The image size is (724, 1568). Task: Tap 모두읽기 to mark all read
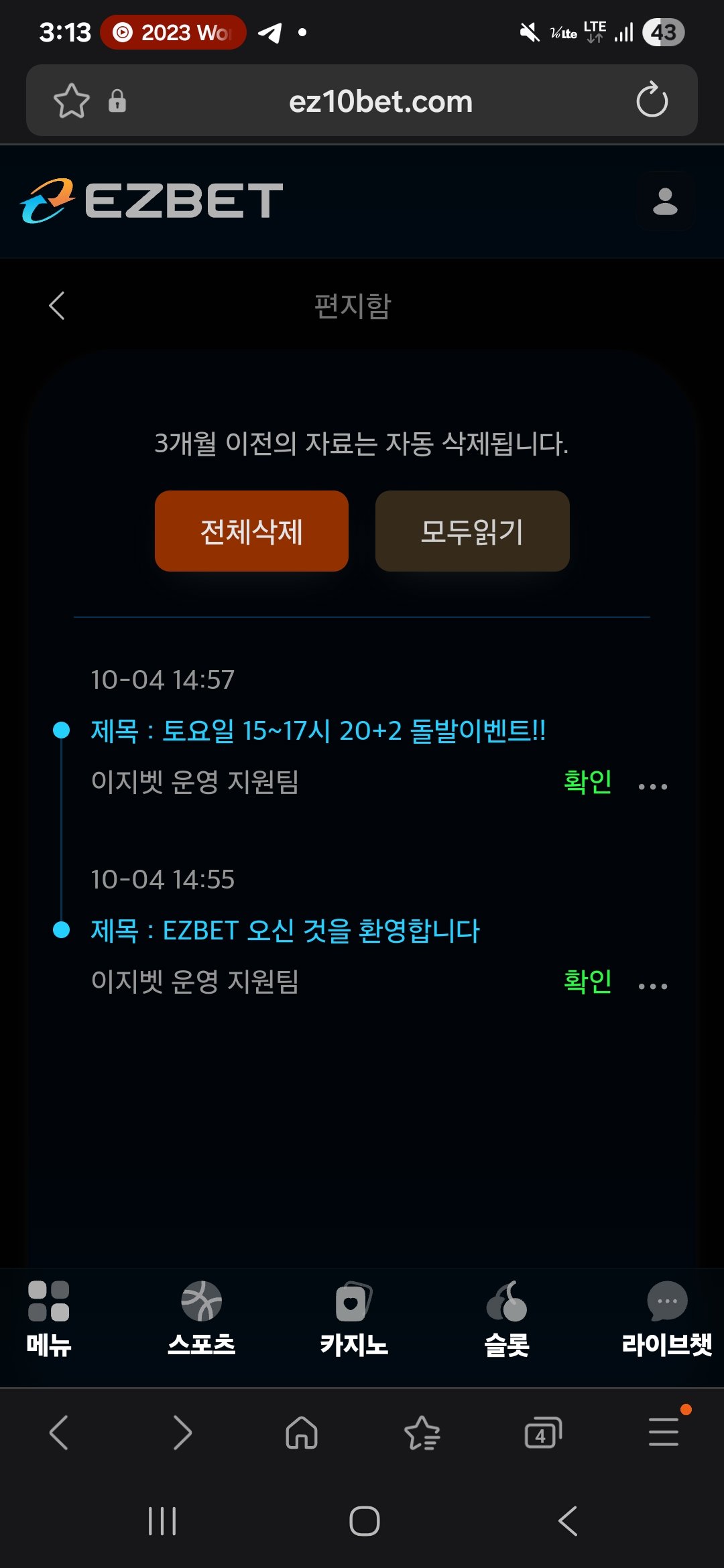pos(472,531)
